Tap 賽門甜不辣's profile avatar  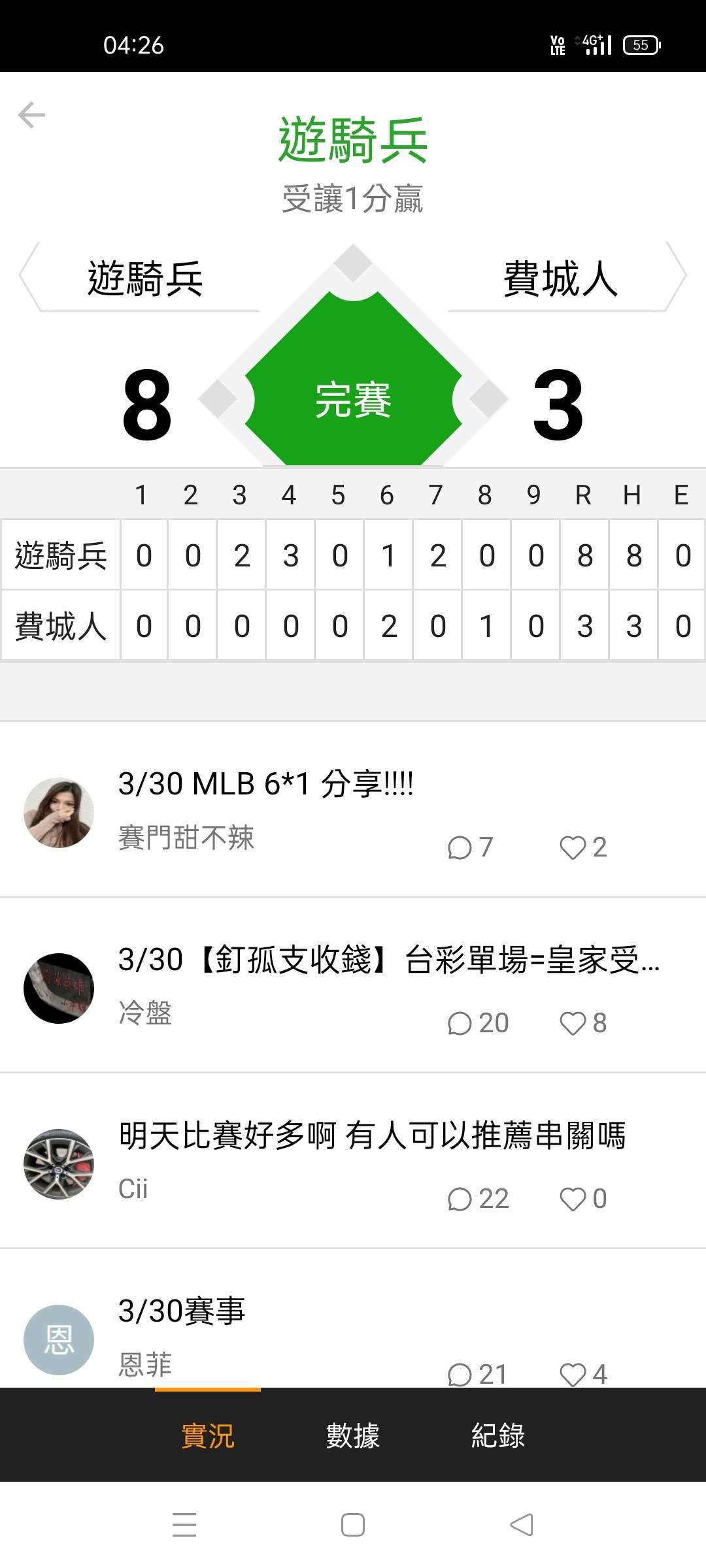click(59, 812)
